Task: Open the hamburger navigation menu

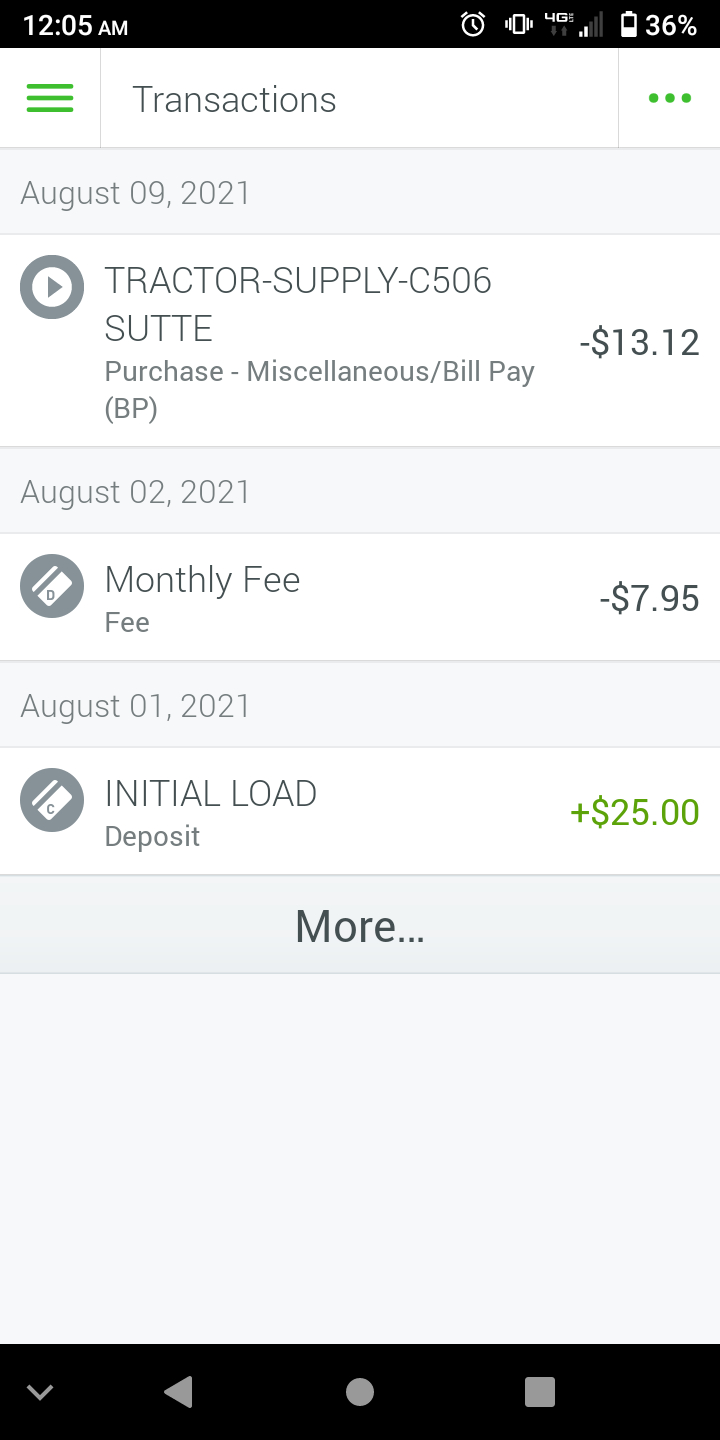Action: pyautogui.click(x=50, y=98)
